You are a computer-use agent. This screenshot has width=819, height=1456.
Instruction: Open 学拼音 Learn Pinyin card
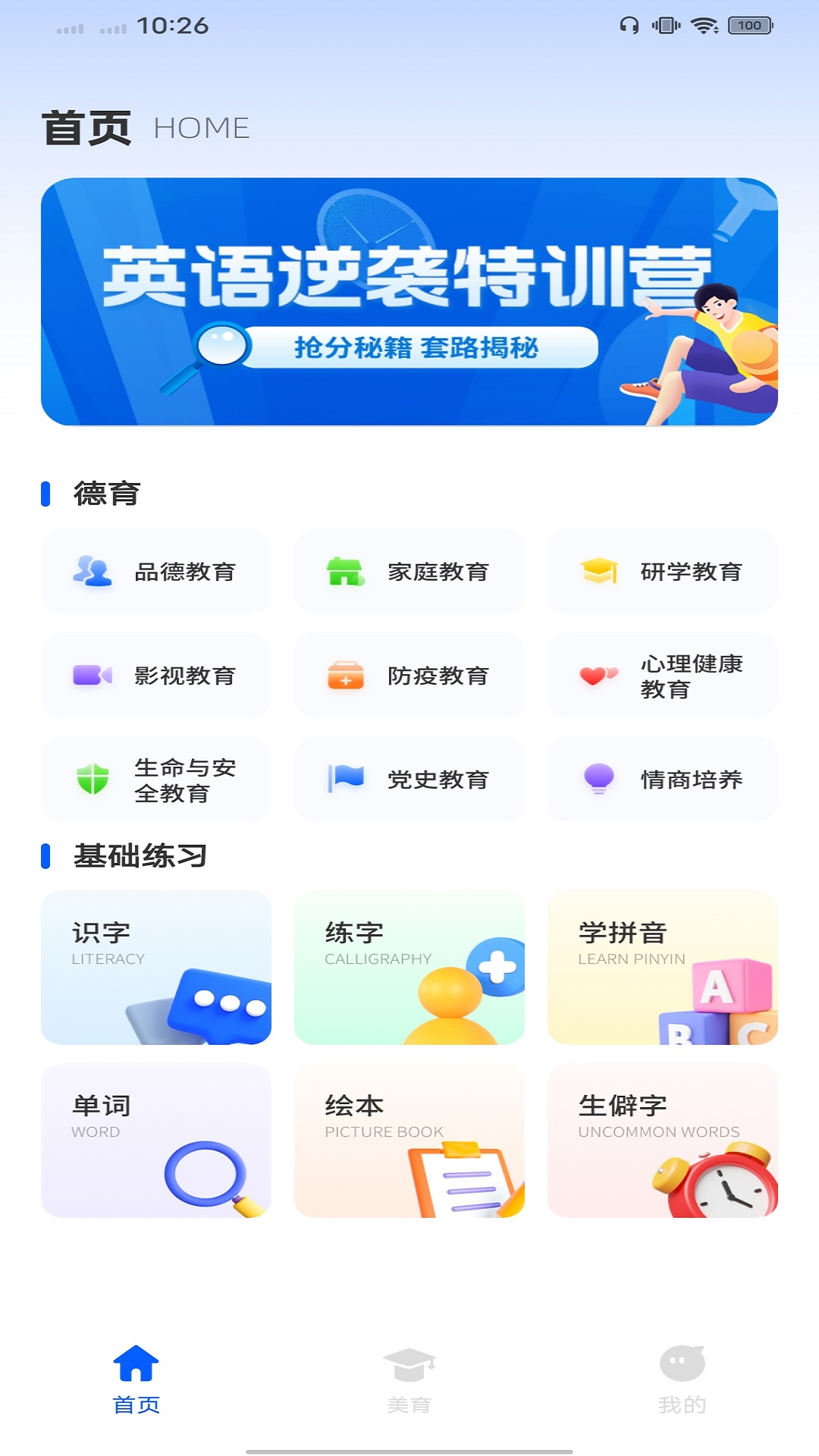[x=663, y=968]
